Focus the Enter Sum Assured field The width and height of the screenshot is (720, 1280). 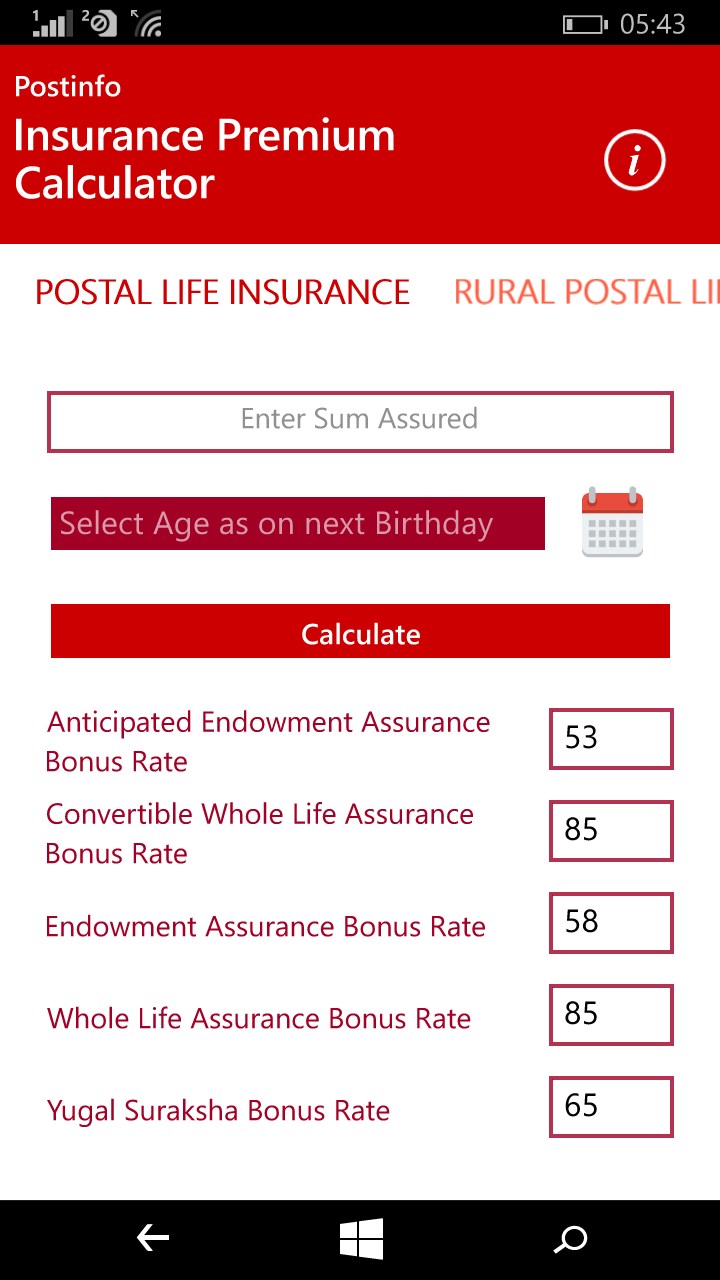click(x=360, y=421)
